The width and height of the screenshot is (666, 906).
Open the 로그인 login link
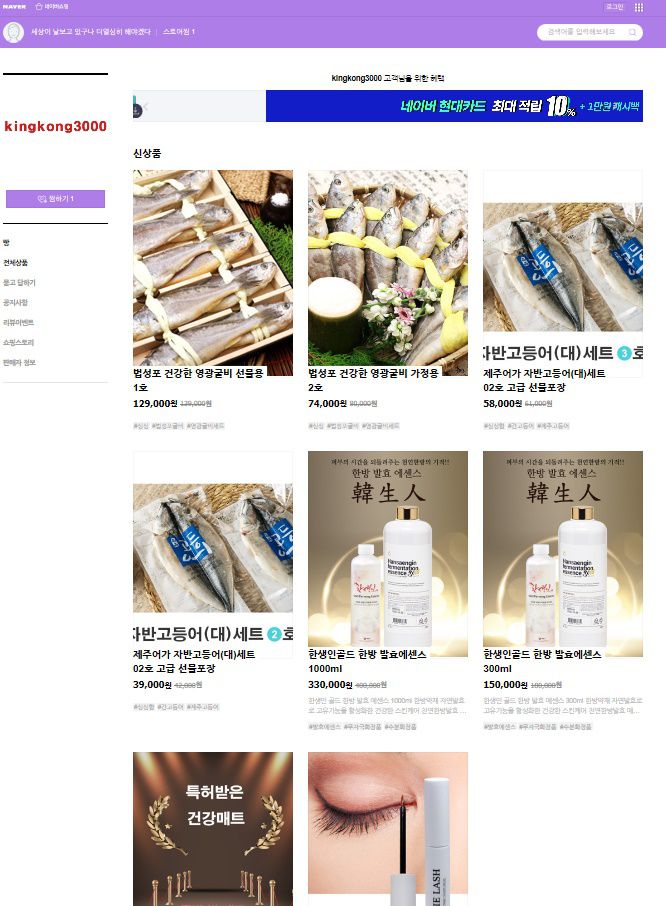pos(614,6)
